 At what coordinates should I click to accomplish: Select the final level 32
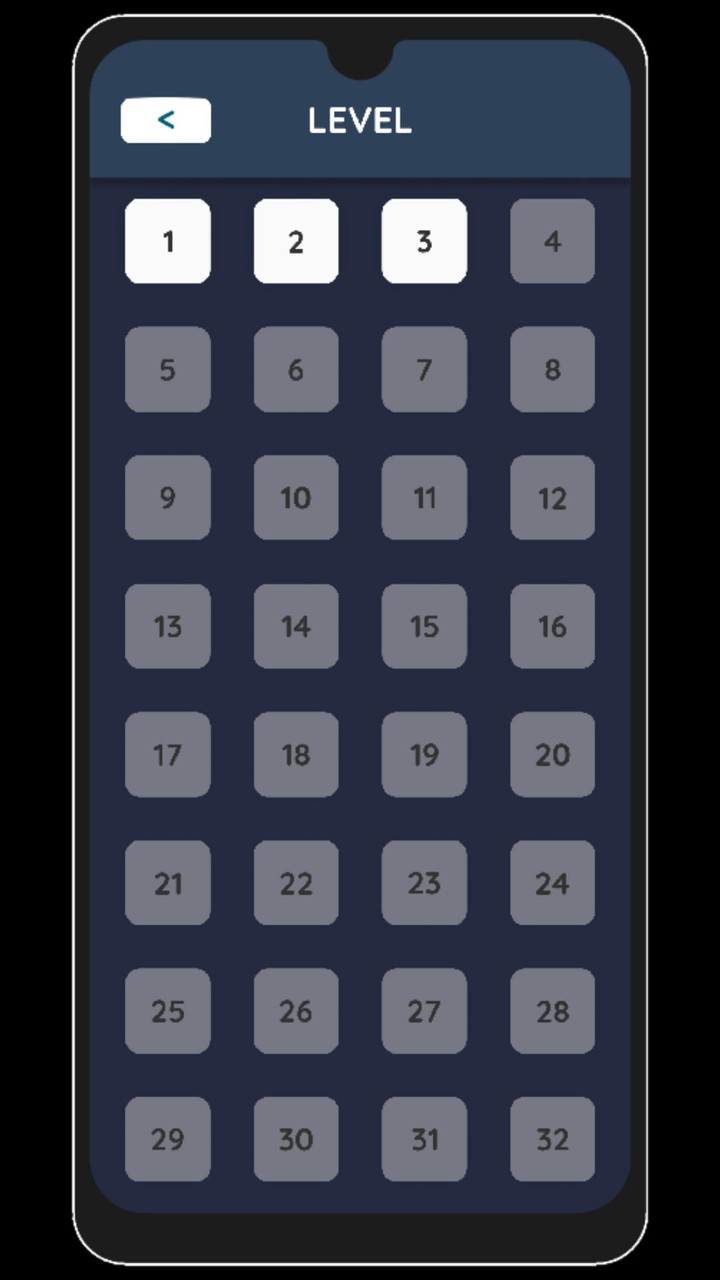pyautogui.click(x=552, y=1140)
